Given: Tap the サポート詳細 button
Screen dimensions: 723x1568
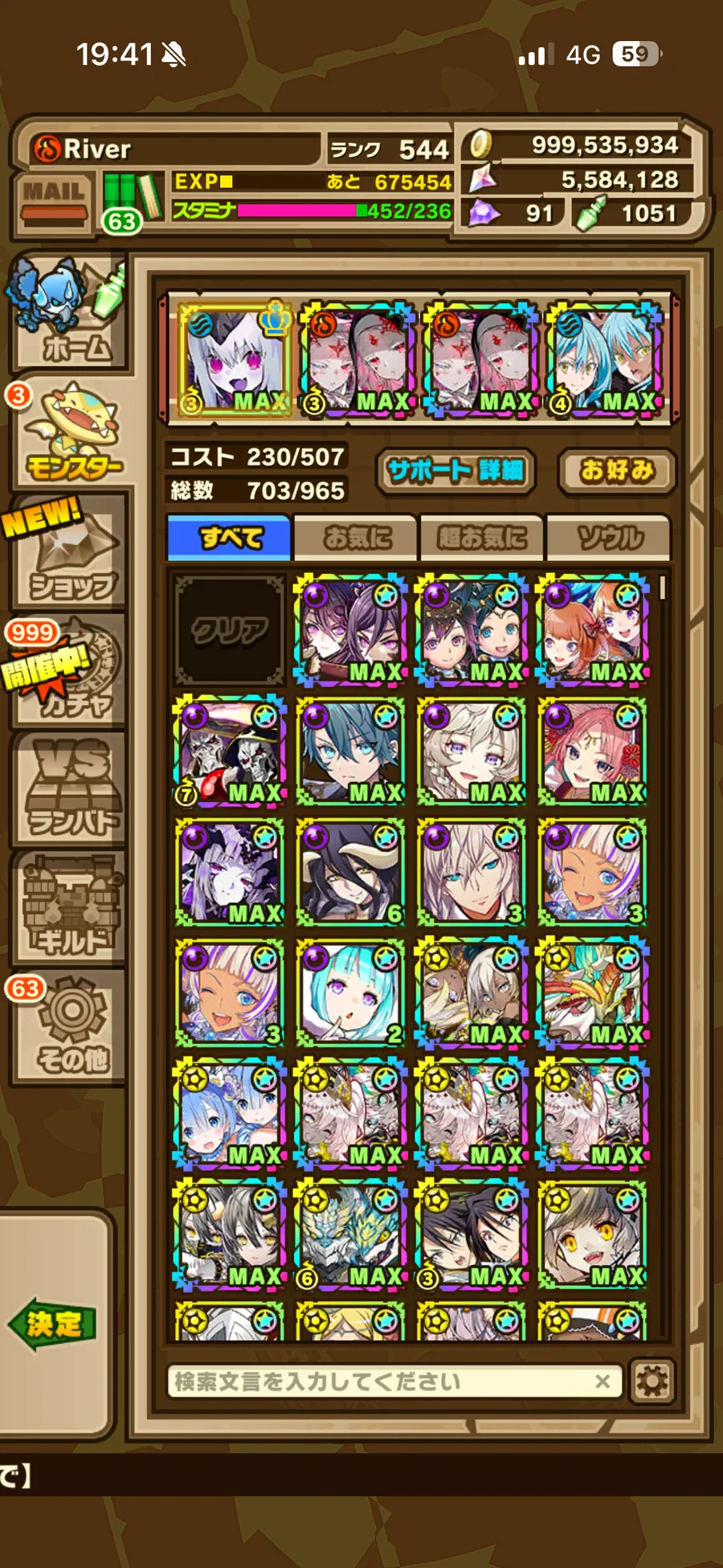Looking at the screenshot, I should [455, 470].
